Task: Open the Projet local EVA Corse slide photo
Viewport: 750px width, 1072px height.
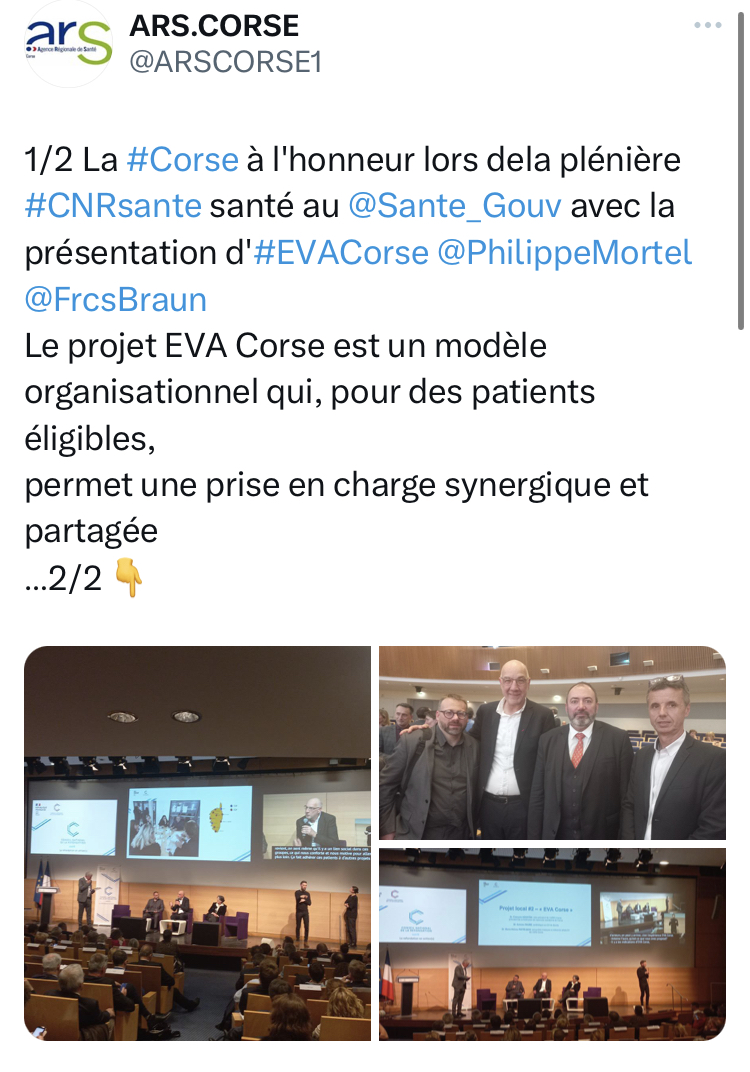Action: pyautogui.click(x=552, y=944)
